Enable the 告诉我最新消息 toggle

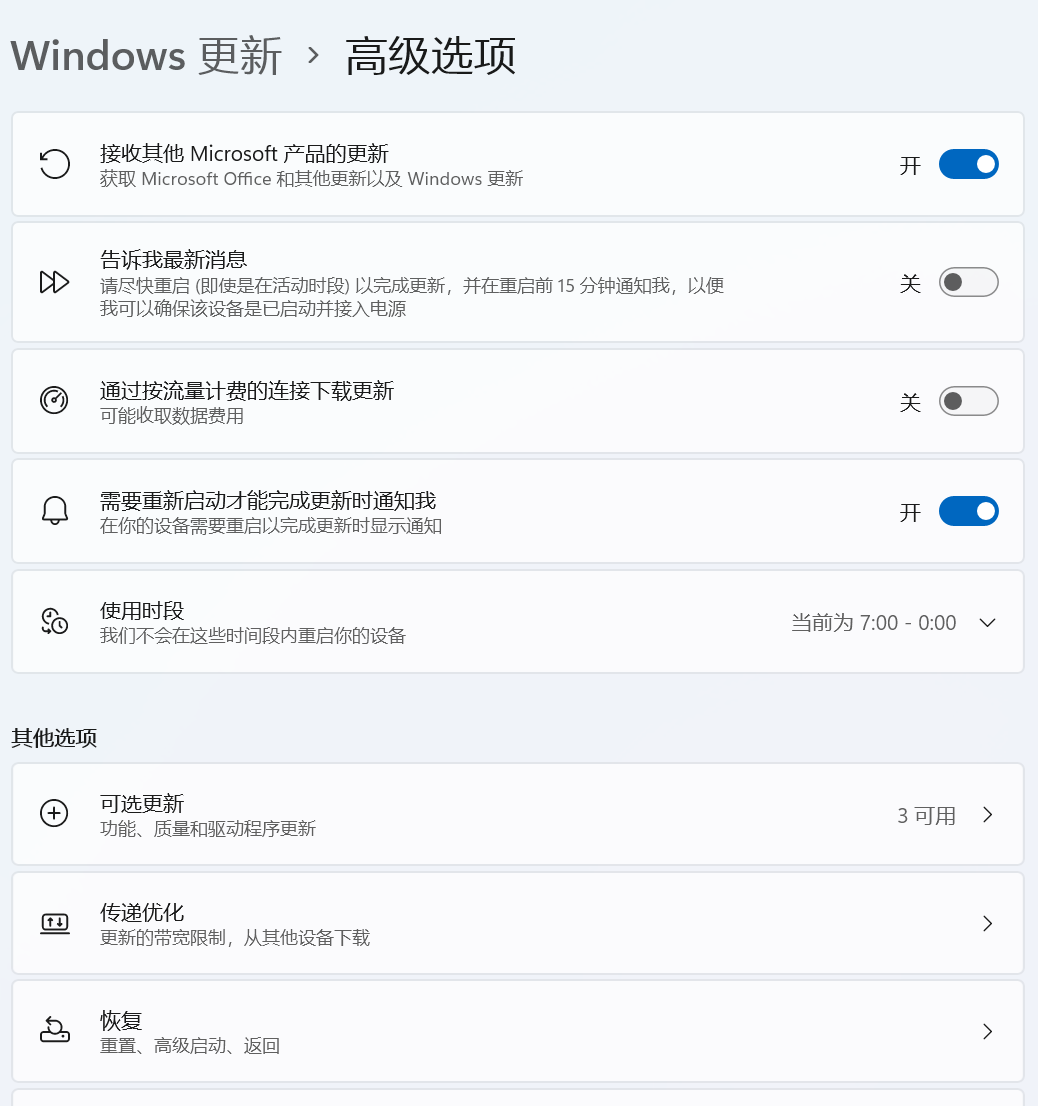[968, 283]
